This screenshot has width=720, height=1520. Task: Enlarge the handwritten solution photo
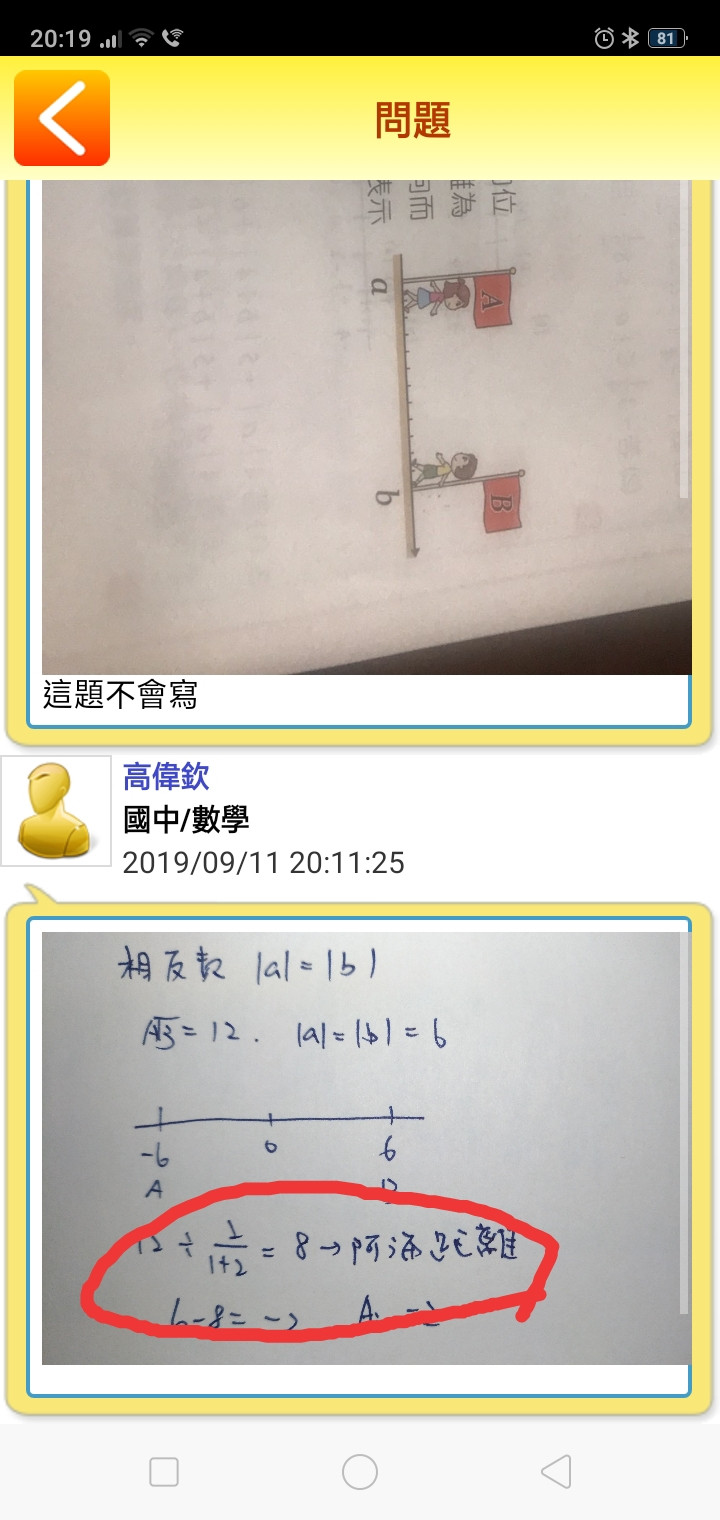pos(366,1148)
